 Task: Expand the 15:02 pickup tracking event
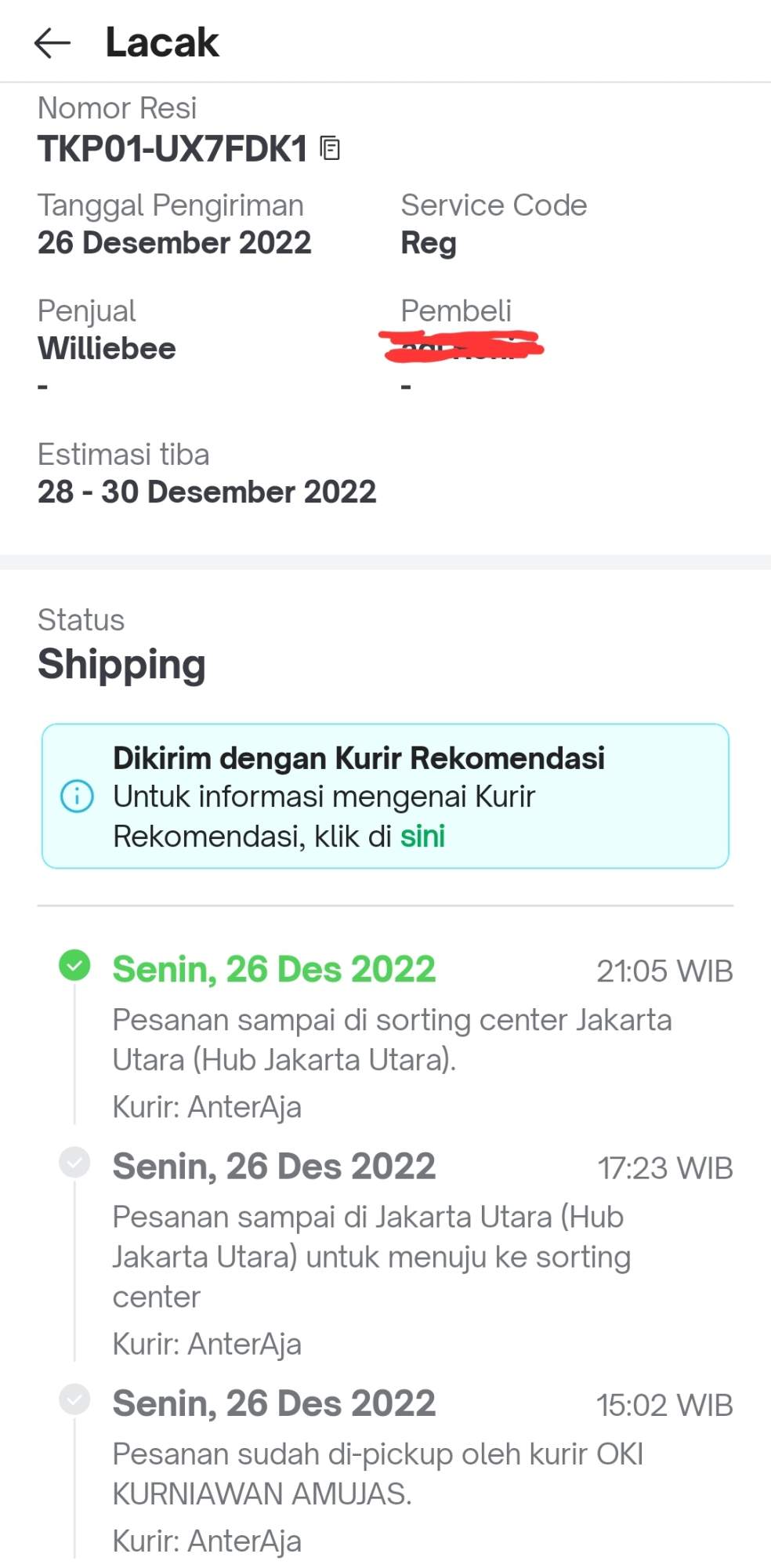[x=274, y=1402]
